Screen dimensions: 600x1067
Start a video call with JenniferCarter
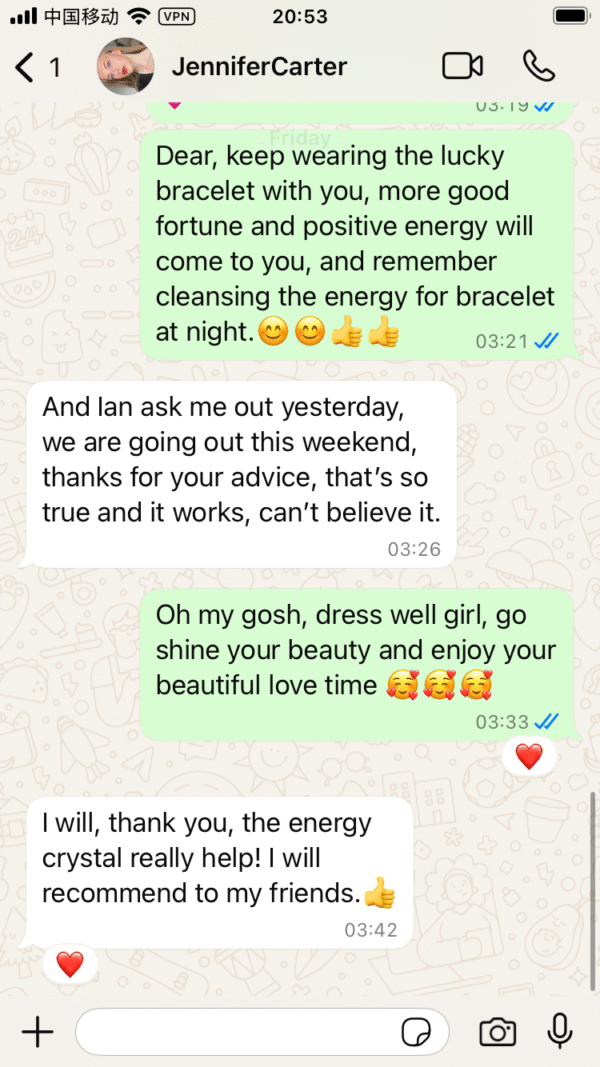[462, 66]
